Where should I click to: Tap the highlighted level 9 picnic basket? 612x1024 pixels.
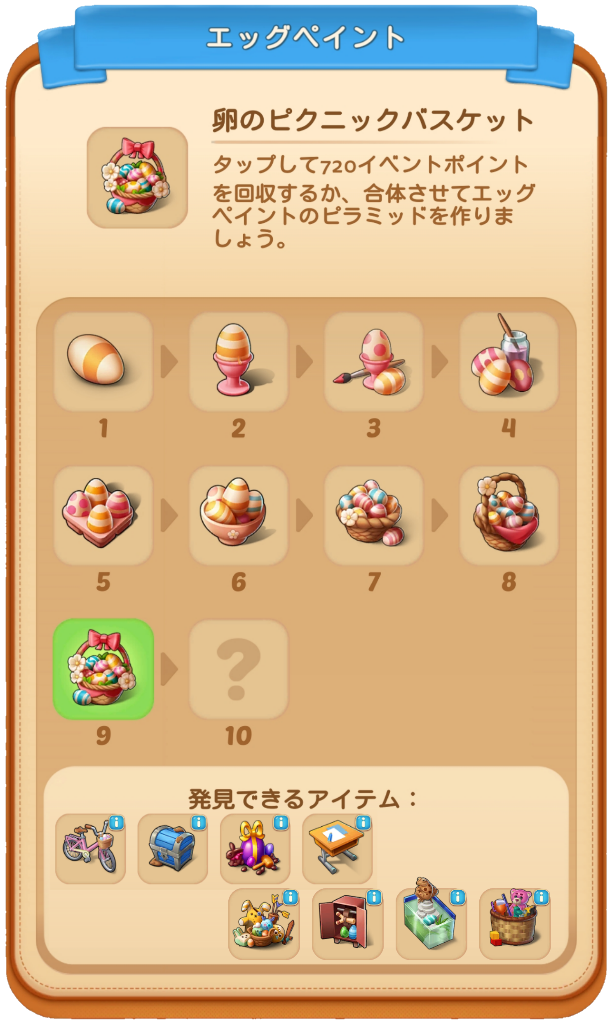click(103, 669)
